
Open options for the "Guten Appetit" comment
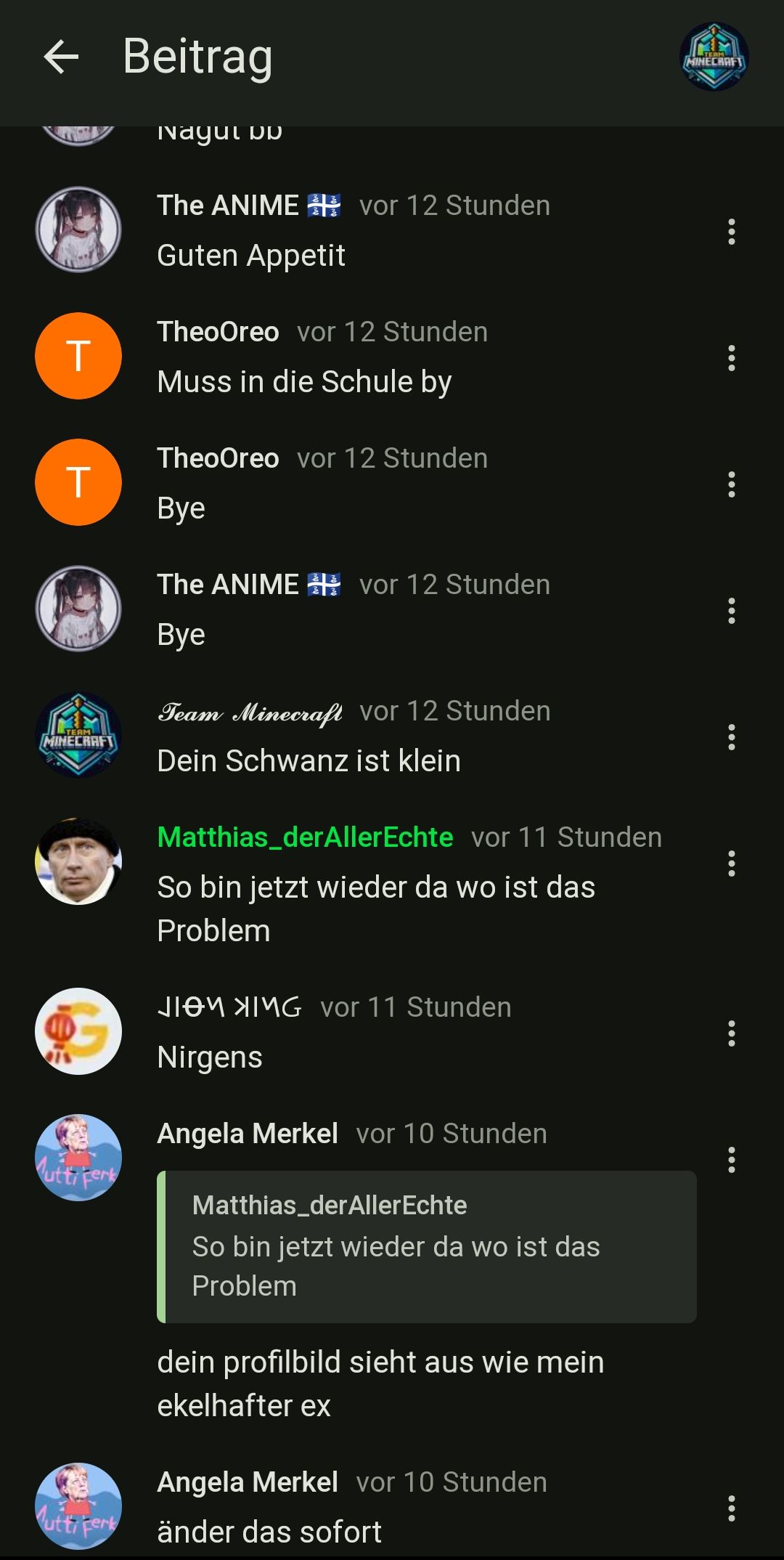731,232
